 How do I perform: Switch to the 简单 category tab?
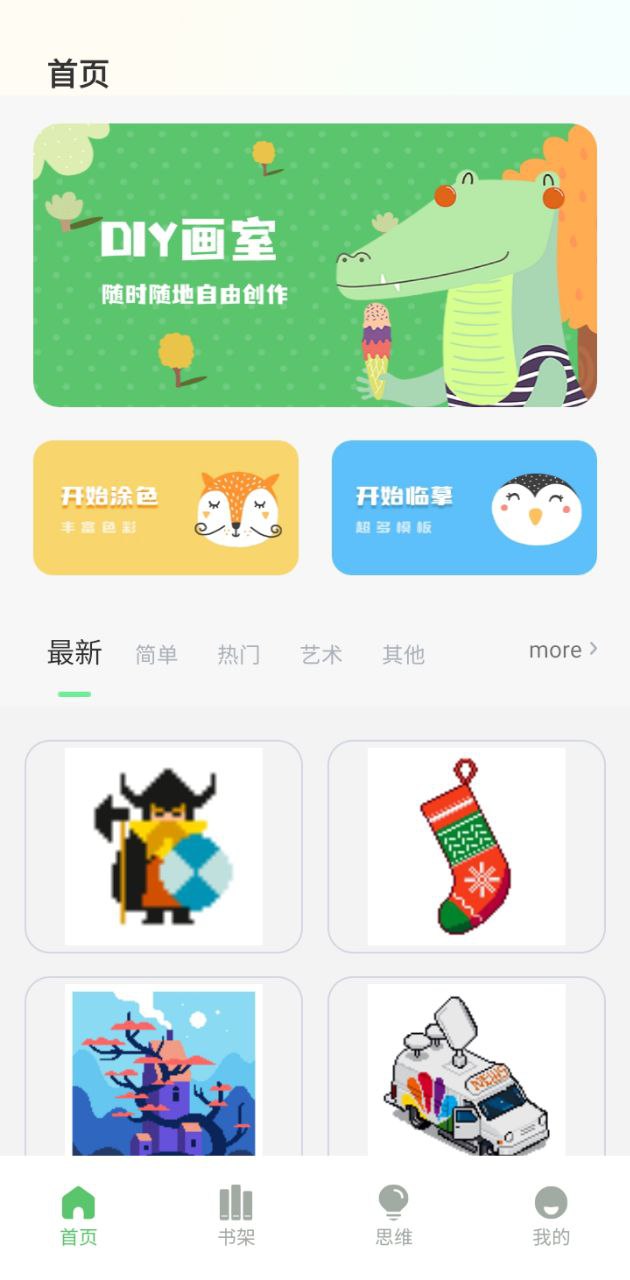156,655
